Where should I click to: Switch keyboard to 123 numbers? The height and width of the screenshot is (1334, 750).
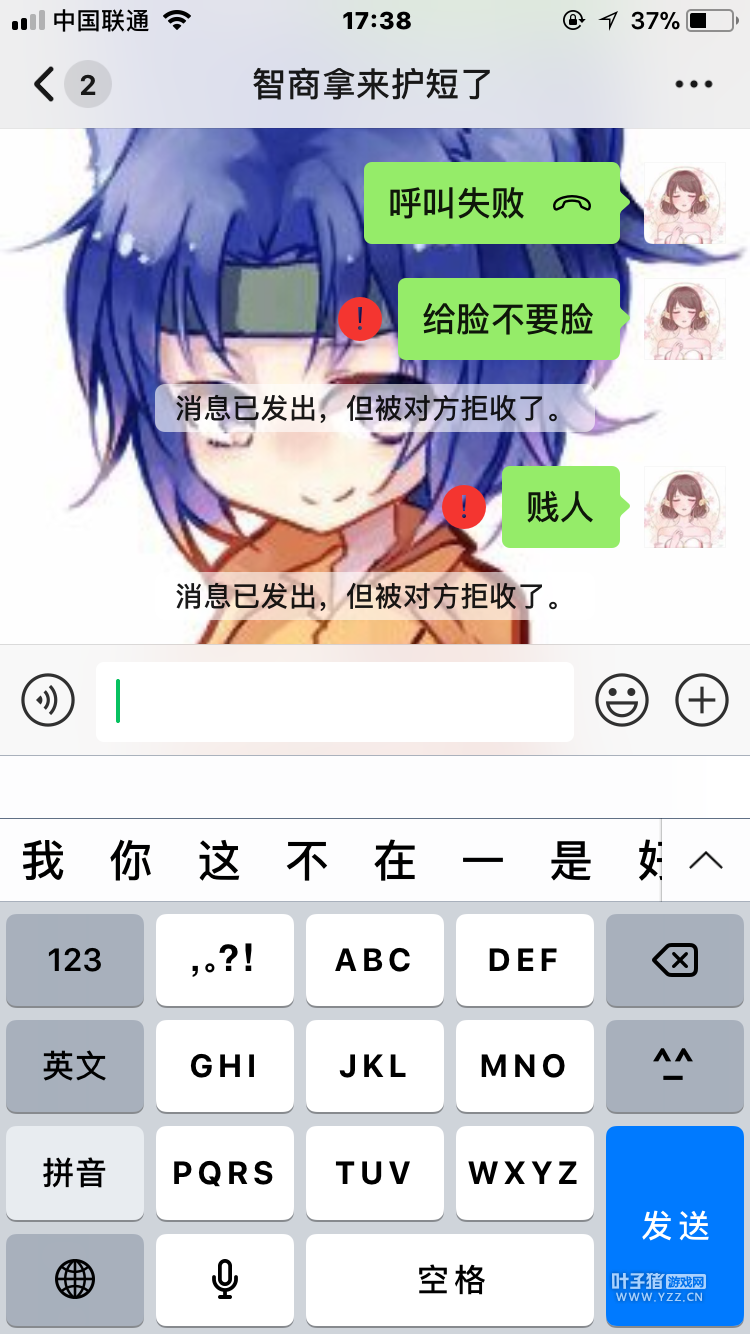pos(75,961)
